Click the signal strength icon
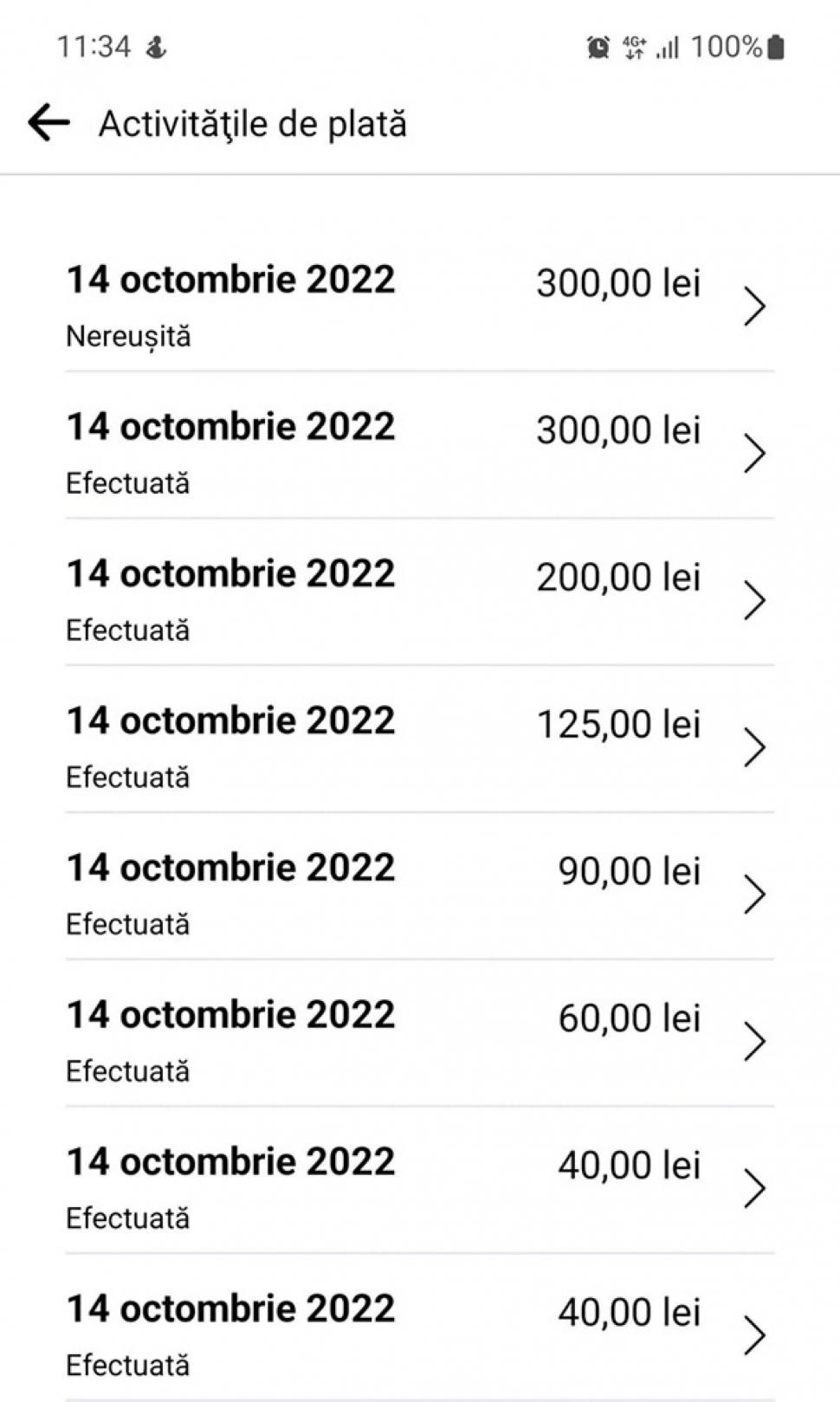 tap(669, 48)
